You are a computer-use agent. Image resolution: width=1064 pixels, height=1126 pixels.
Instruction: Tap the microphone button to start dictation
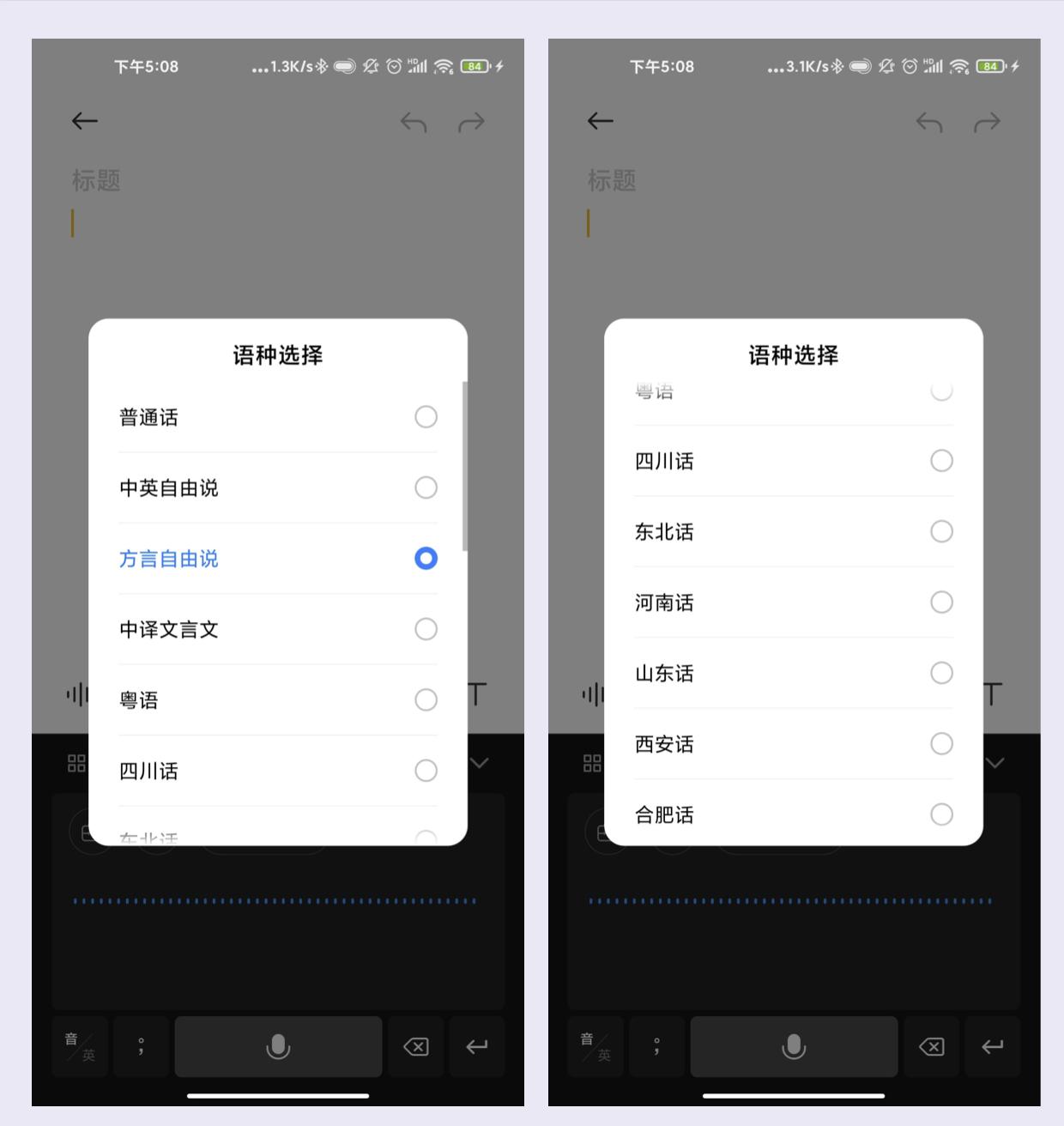coord(278,1046)
